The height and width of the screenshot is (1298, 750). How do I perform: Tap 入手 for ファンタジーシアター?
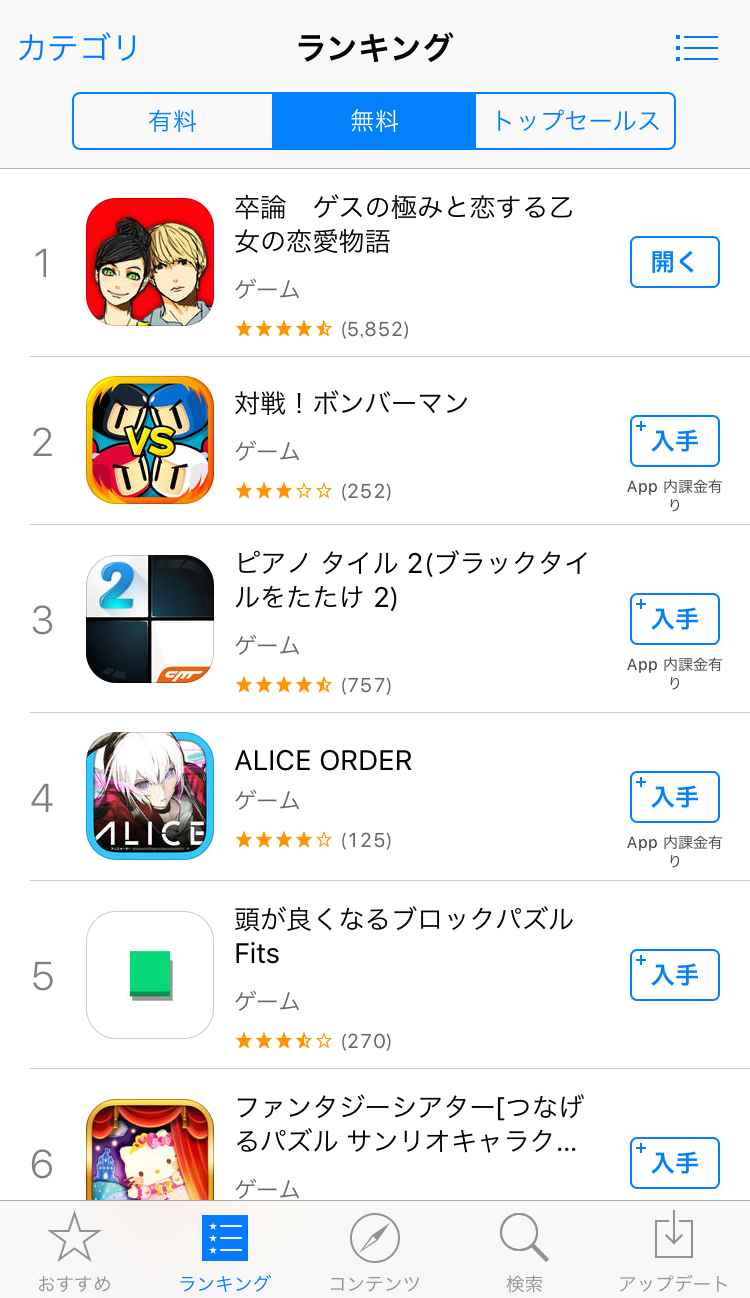tap(675, 1163)
